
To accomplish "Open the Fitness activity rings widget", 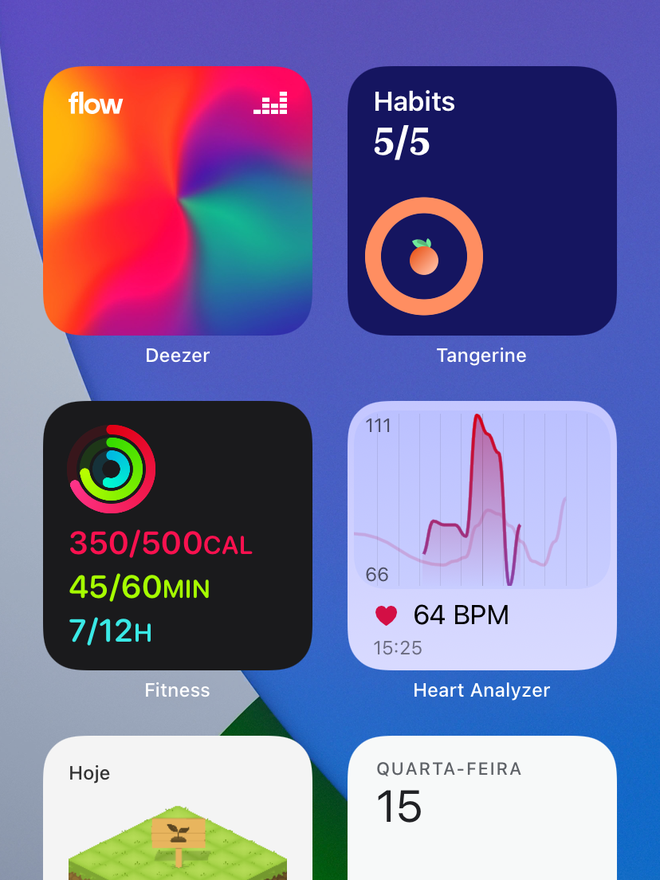I will pyautogui.click(x=177, y=535).
